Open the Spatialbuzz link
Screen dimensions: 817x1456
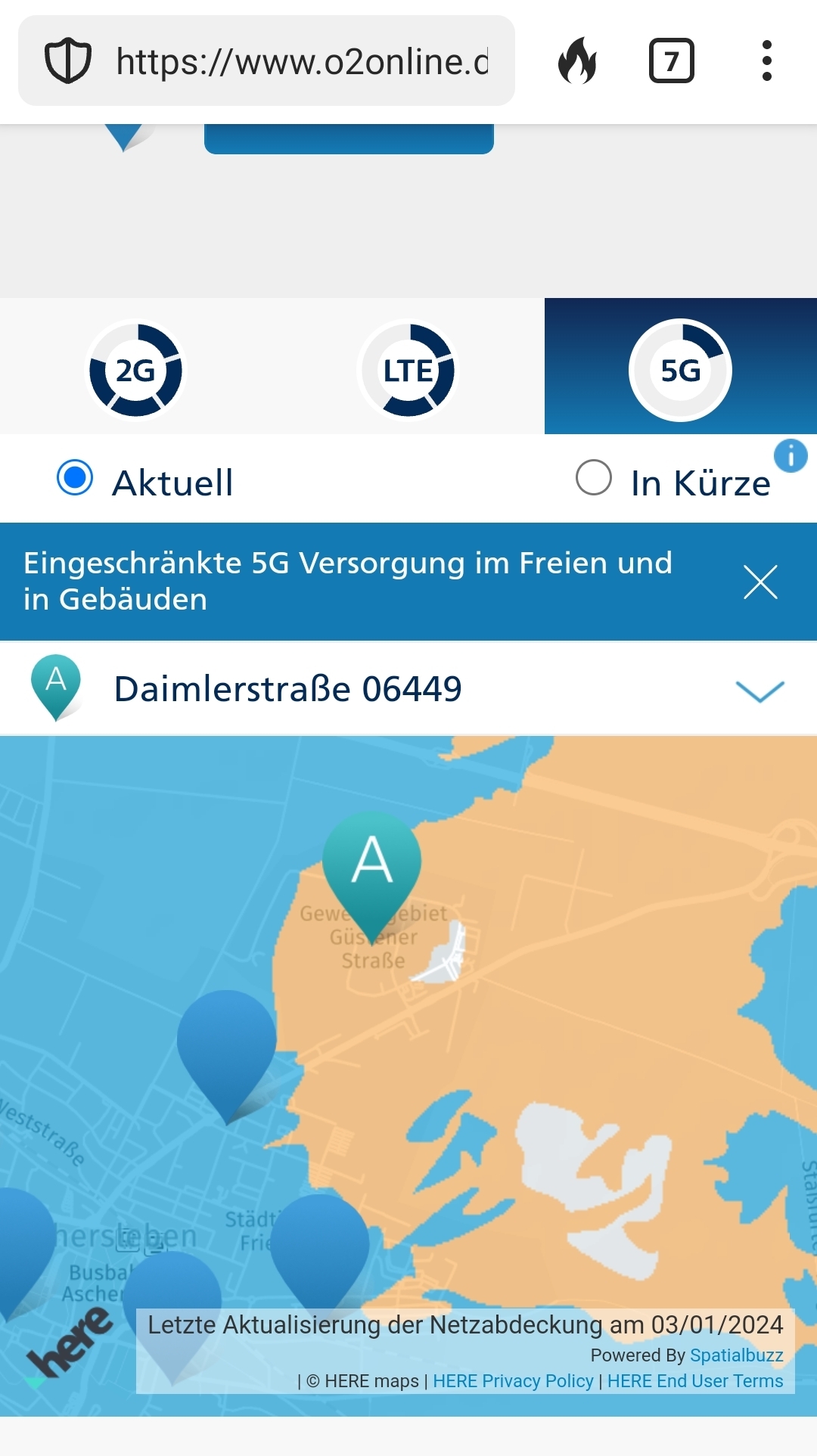[x=736, y=1355]
